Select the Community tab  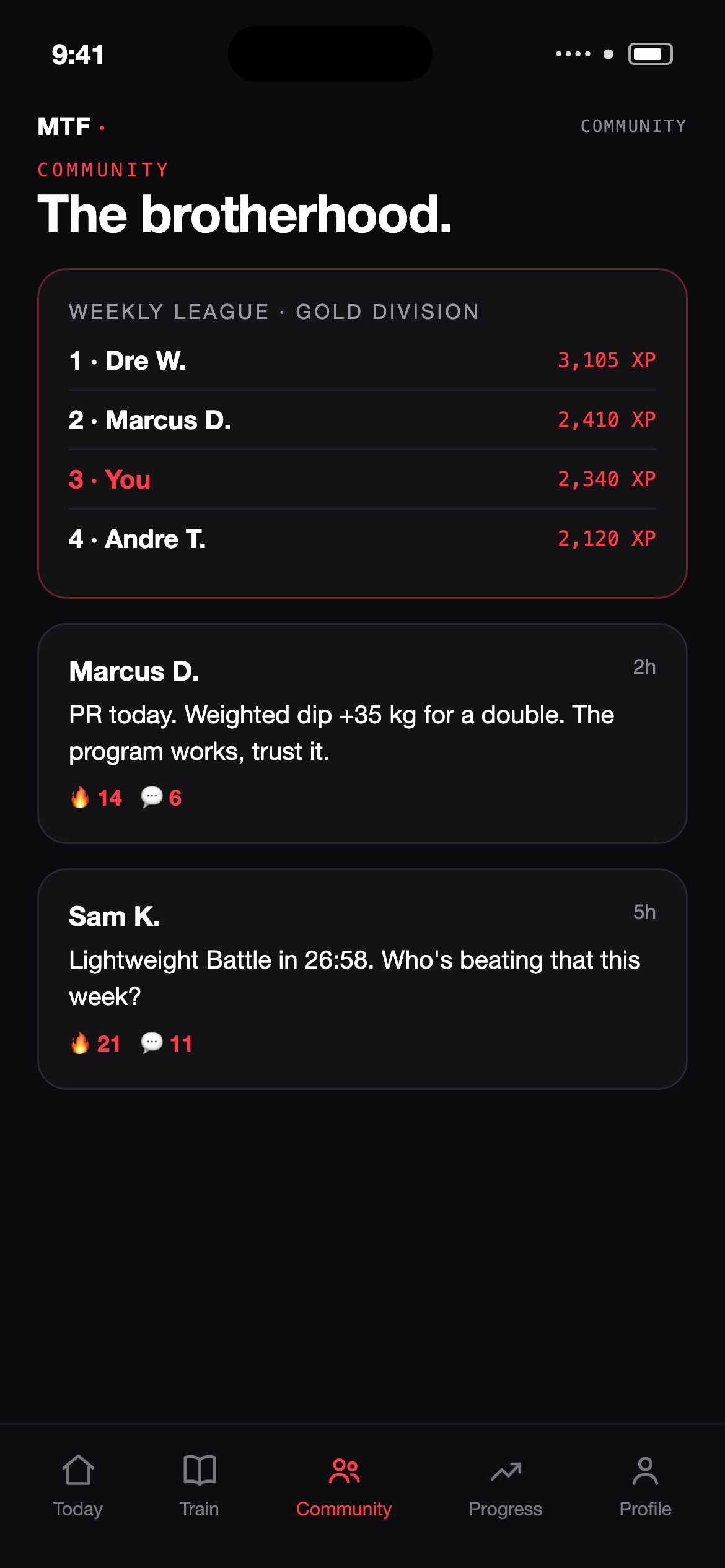pyautogui.click(x=344, y=1486)
